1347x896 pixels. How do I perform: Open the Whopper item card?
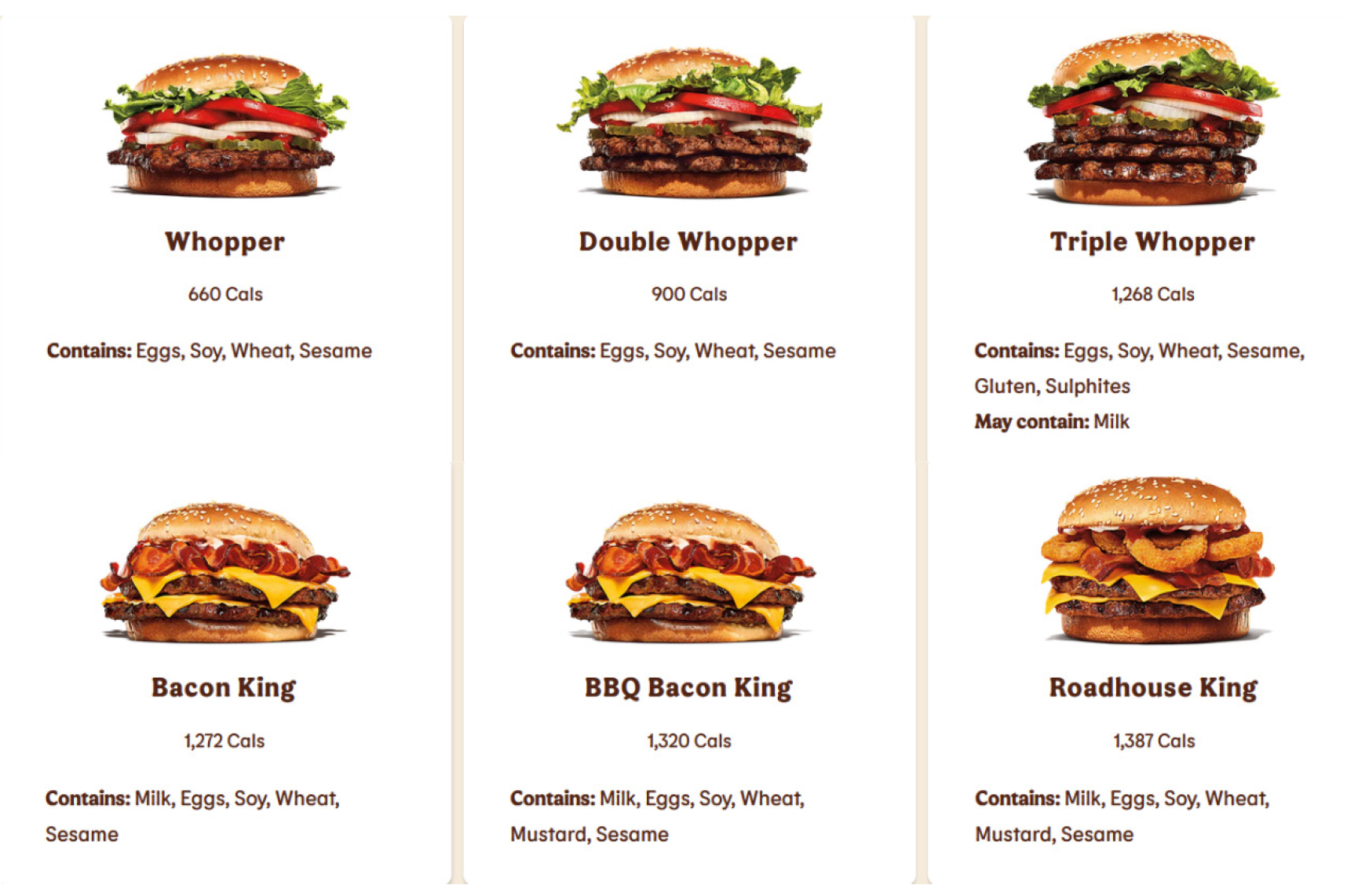point(224,242)
